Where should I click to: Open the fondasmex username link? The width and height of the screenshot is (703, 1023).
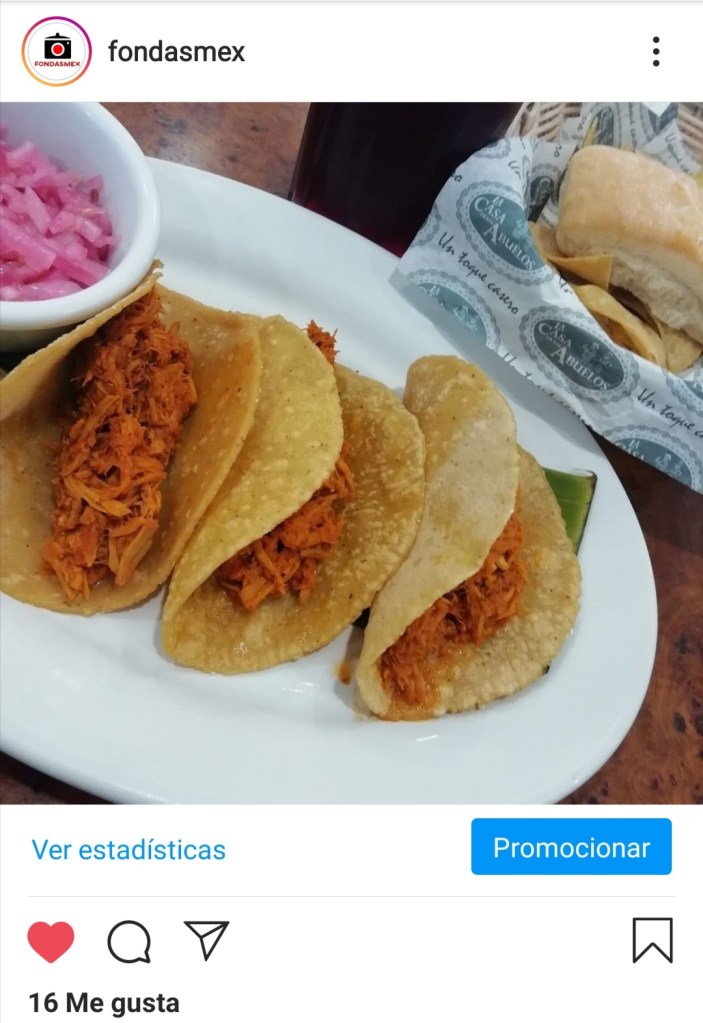[x=176, y=52]
